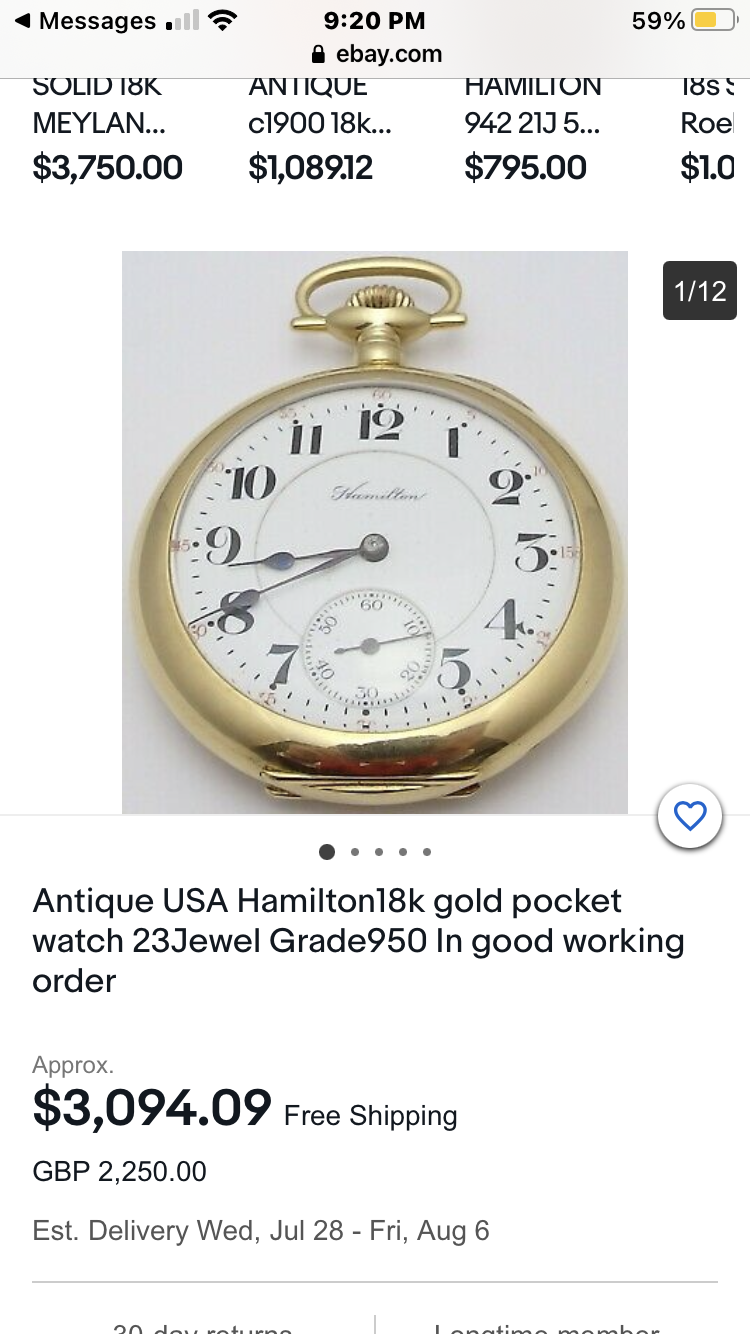750x1334 pixels.
Task: View the Hamilton pocket watch photo fullscreen
Action: (x=375, y=532)
